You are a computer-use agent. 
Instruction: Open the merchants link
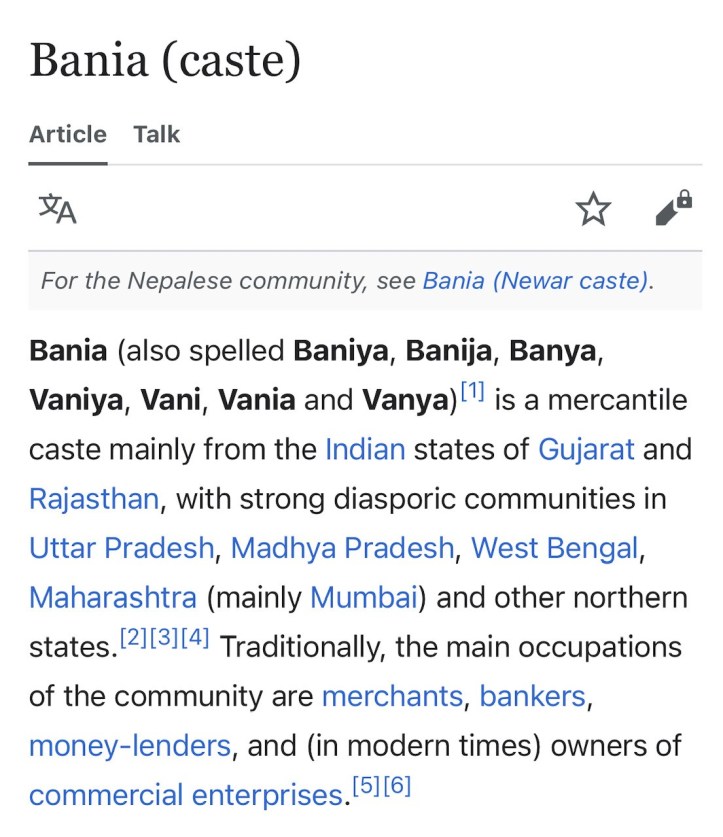(392, 696)
